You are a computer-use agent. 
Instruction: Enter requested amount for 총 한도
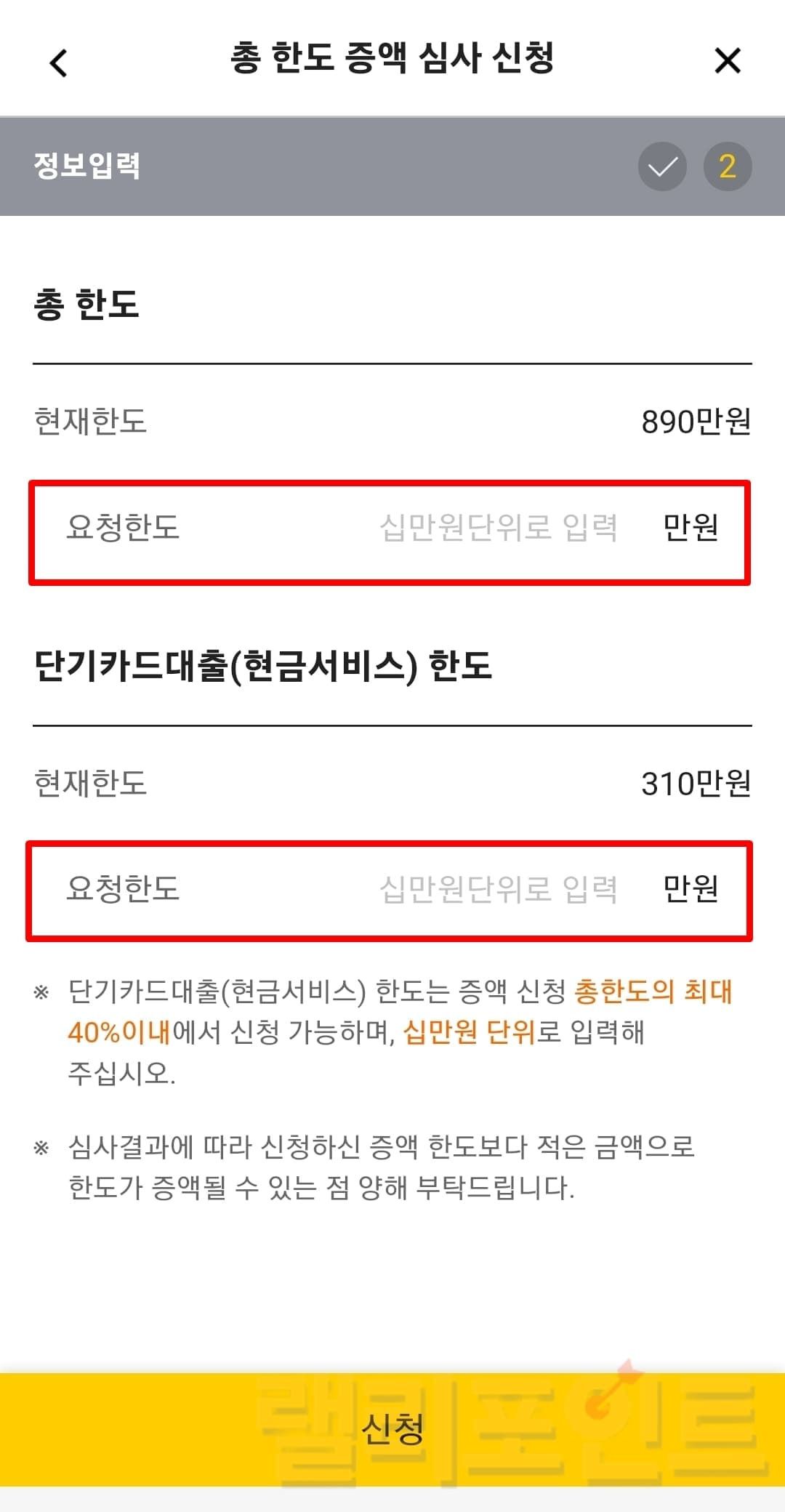[498, 528]
